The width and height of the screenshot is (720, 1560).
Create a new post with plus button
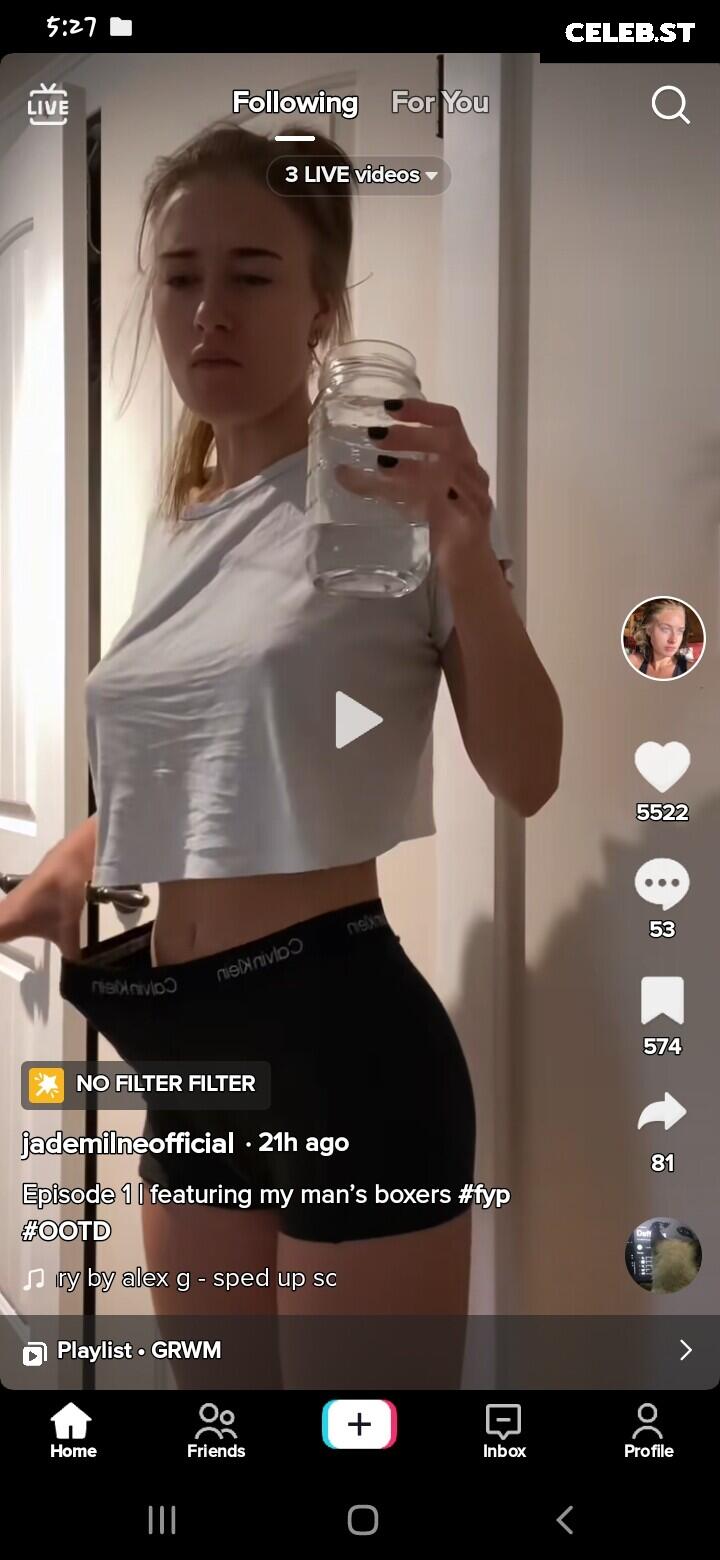[x=359, y=1424]
